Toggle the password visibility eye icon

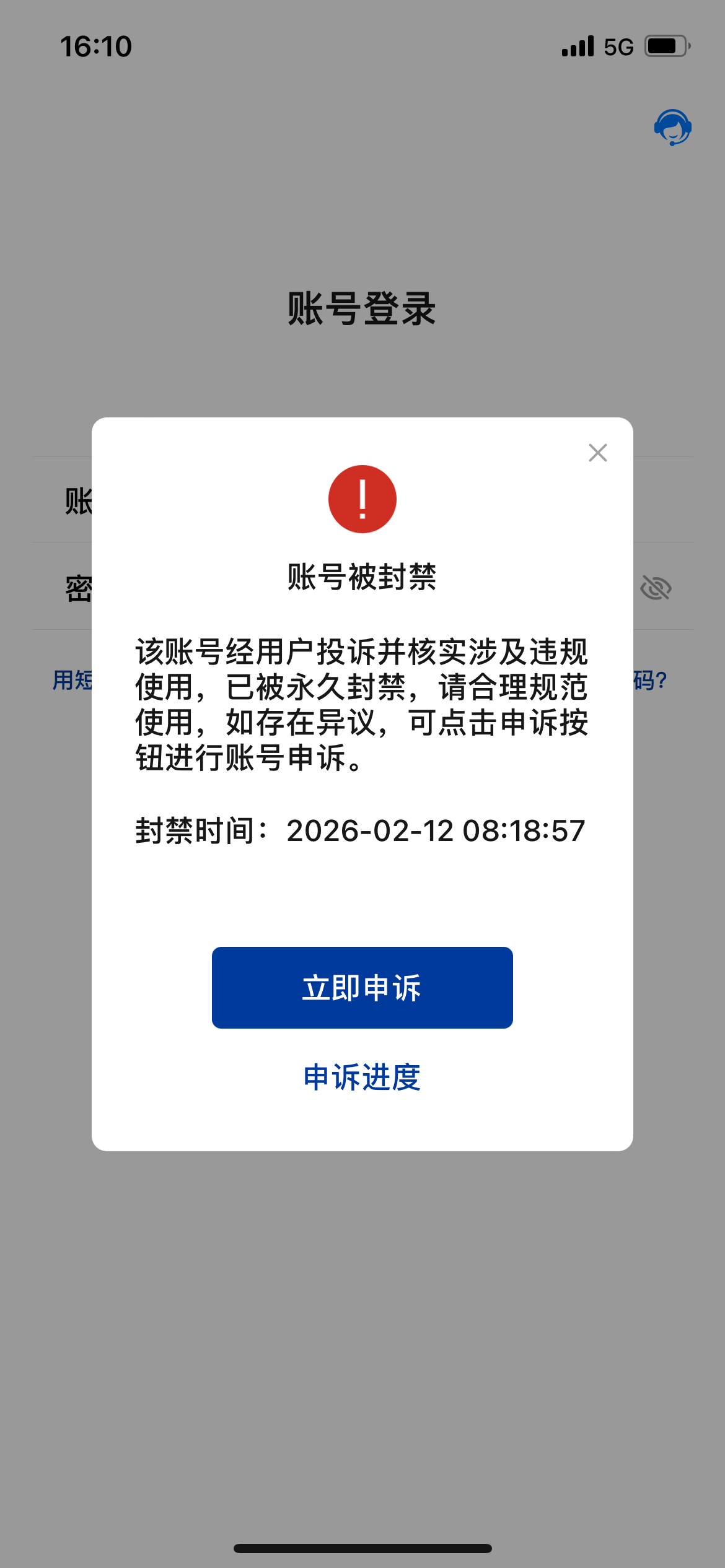click(x=656, y=587)
